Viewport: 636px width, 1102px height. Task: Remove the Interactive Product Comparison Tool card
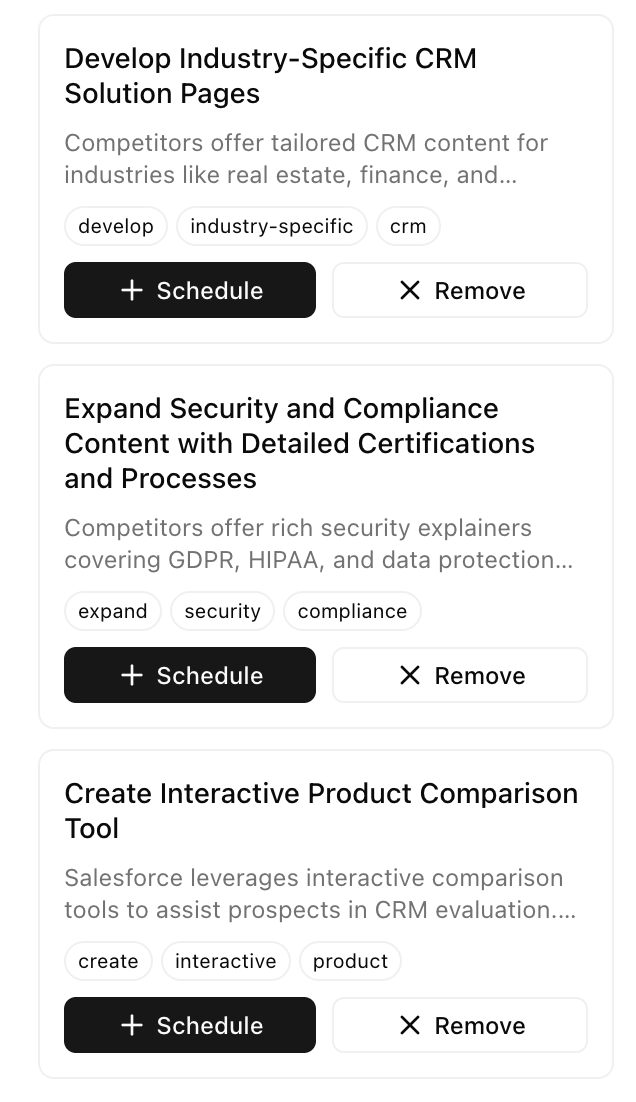click(460, 1025)
